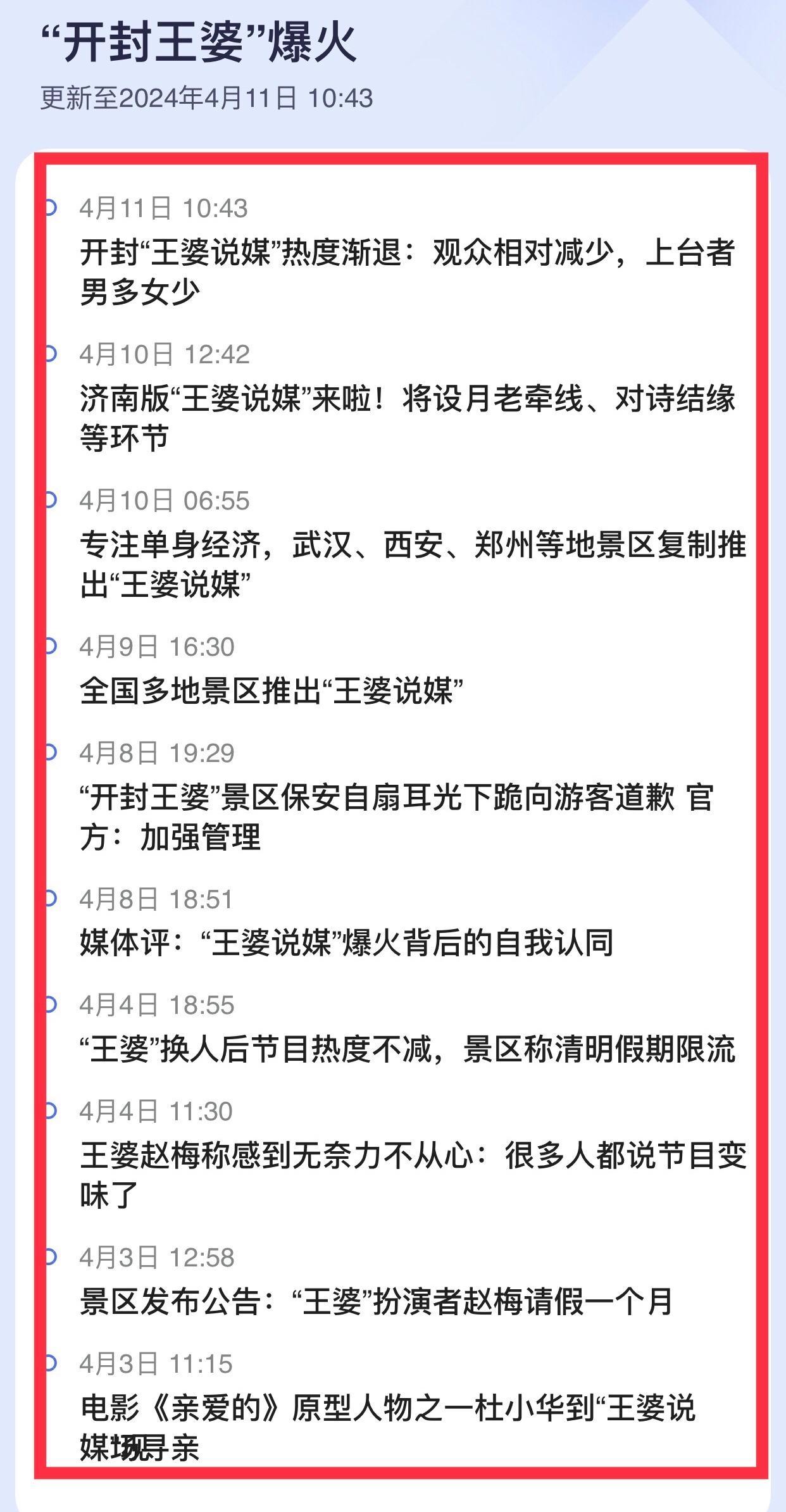Open the 赵梅请假一个月 announcement story

tap(376, 1301)
